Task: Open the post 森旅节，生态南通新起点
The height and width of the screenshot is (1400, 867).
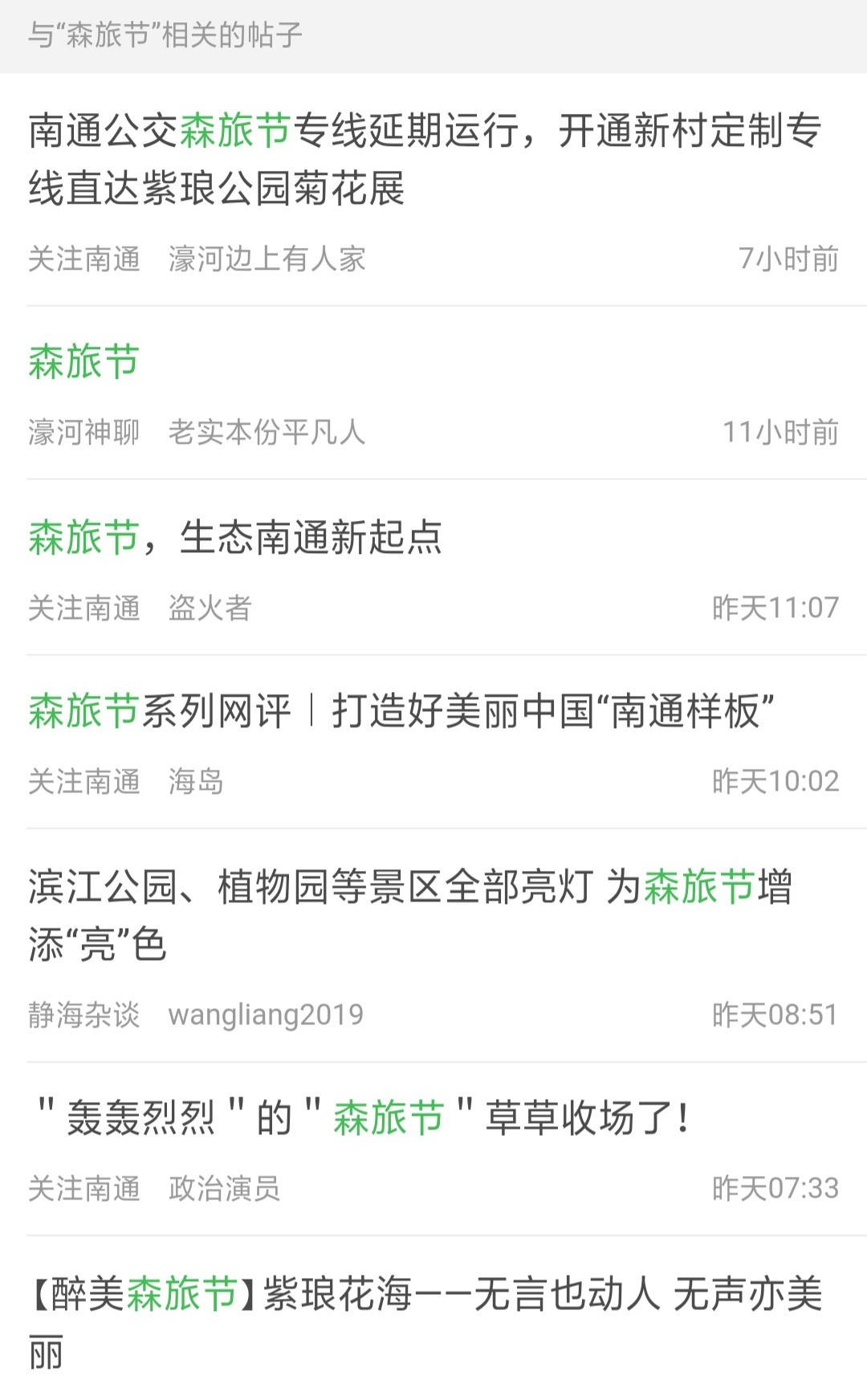Action: coord(235,537)
